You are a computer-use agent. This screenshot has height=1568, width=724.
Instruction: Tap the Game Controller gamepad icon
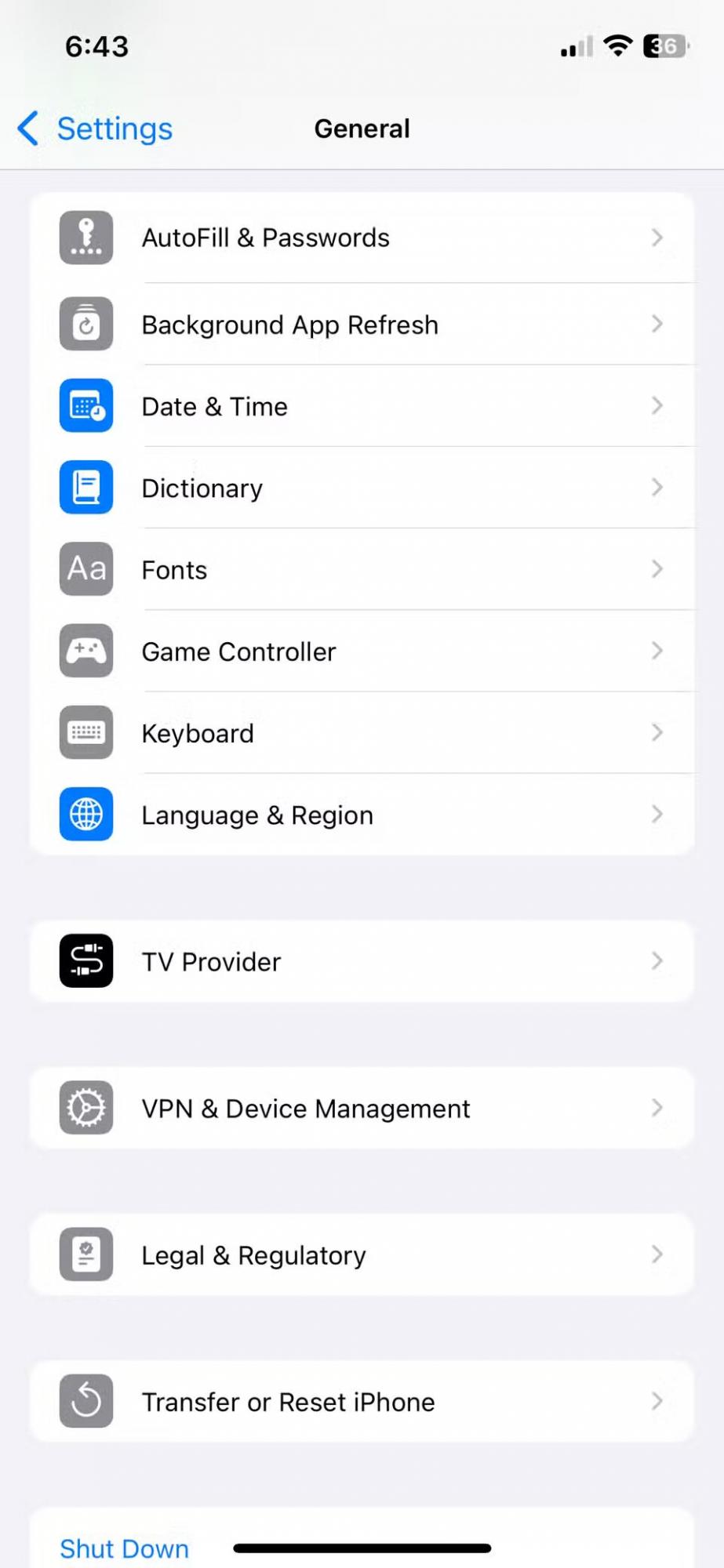(x=85, y=651)
